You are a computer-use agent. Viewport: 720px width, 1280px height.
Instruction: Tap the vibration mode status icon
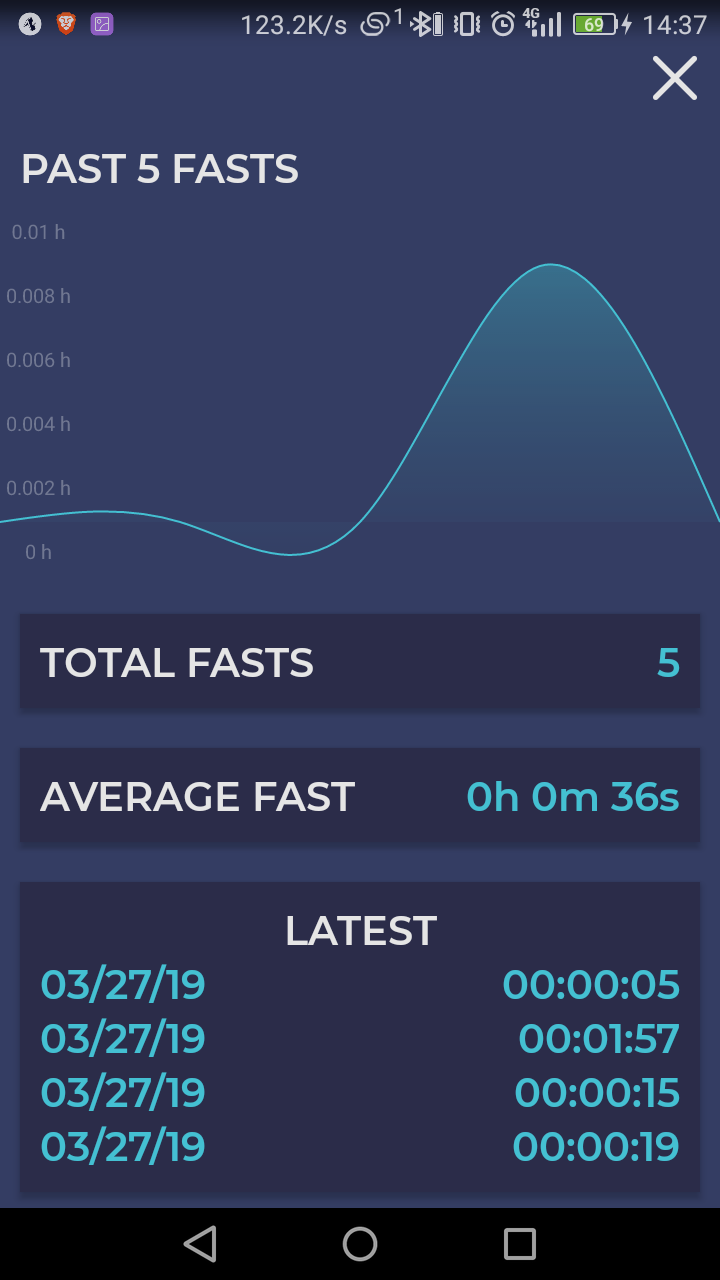pos(466,23)
